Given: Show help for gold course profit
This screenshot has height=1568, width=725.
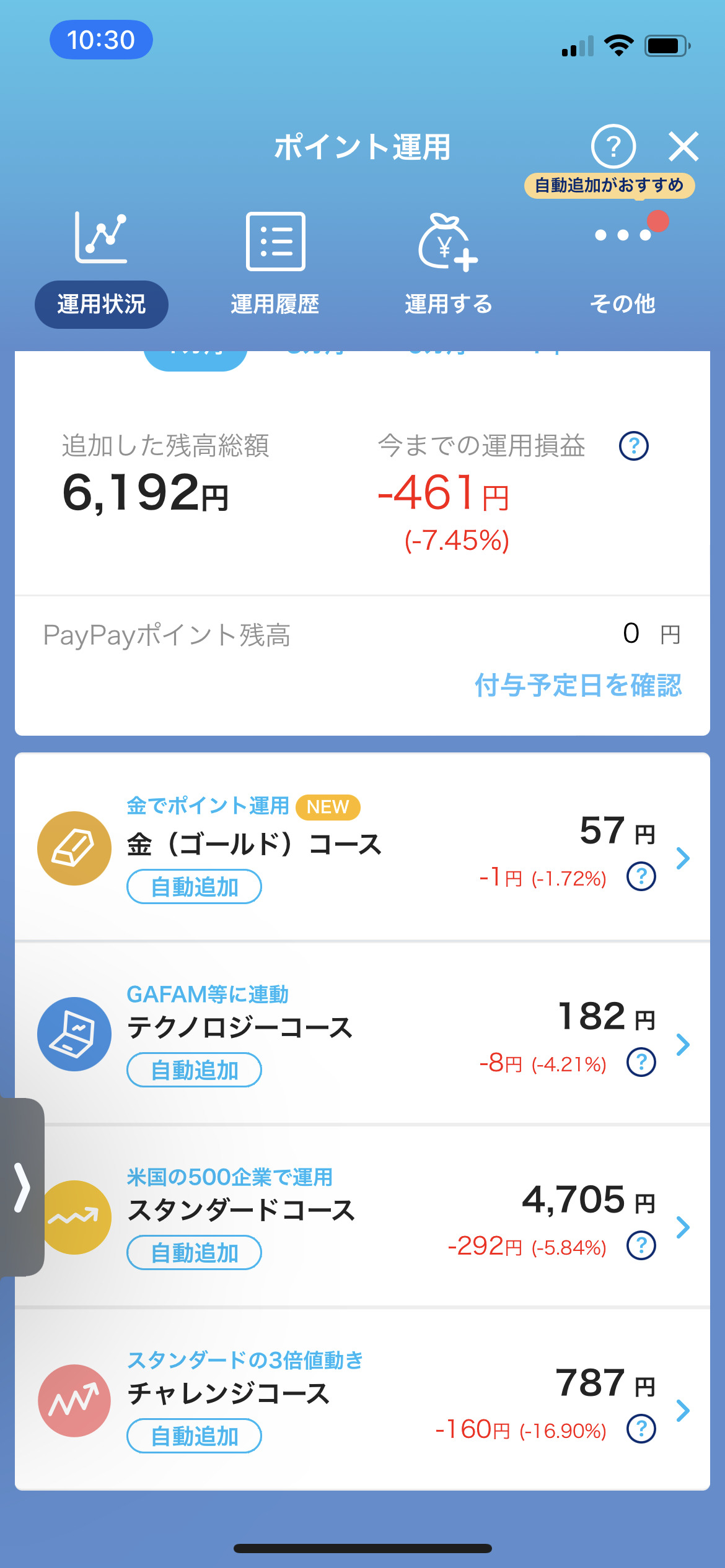Looking at the screenshot, I should (641, 876).
